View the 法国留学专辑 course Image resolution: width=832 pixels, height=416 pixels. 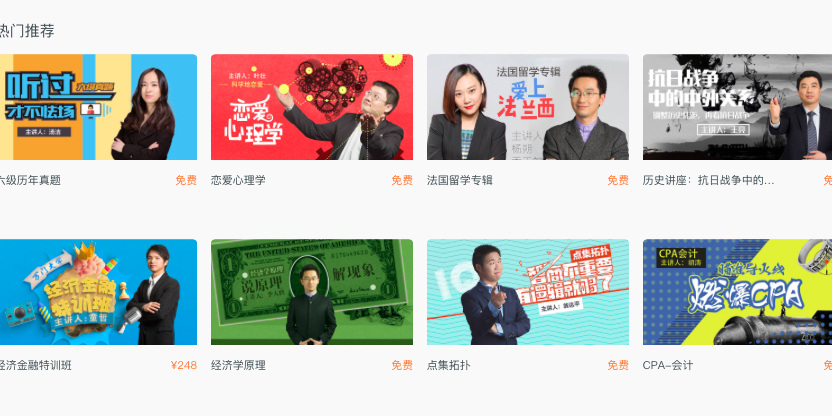point(527,107)
